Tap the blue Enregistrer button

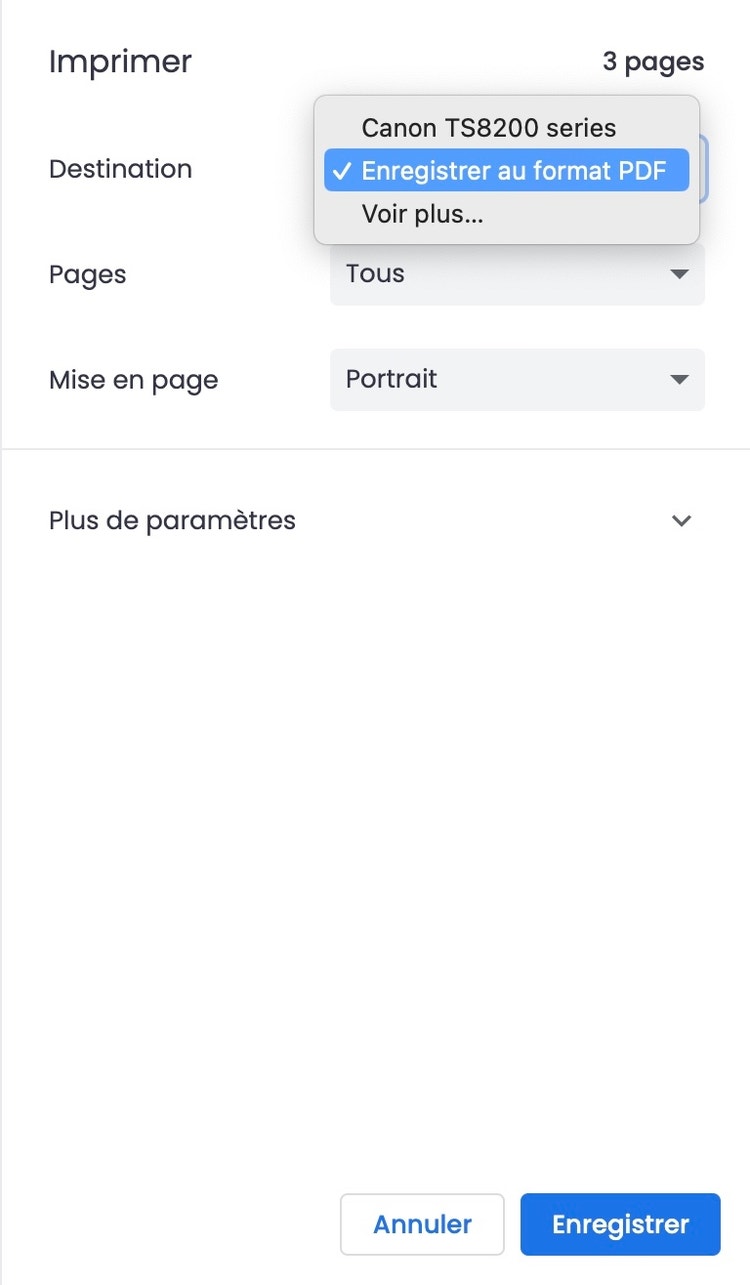620,1224
